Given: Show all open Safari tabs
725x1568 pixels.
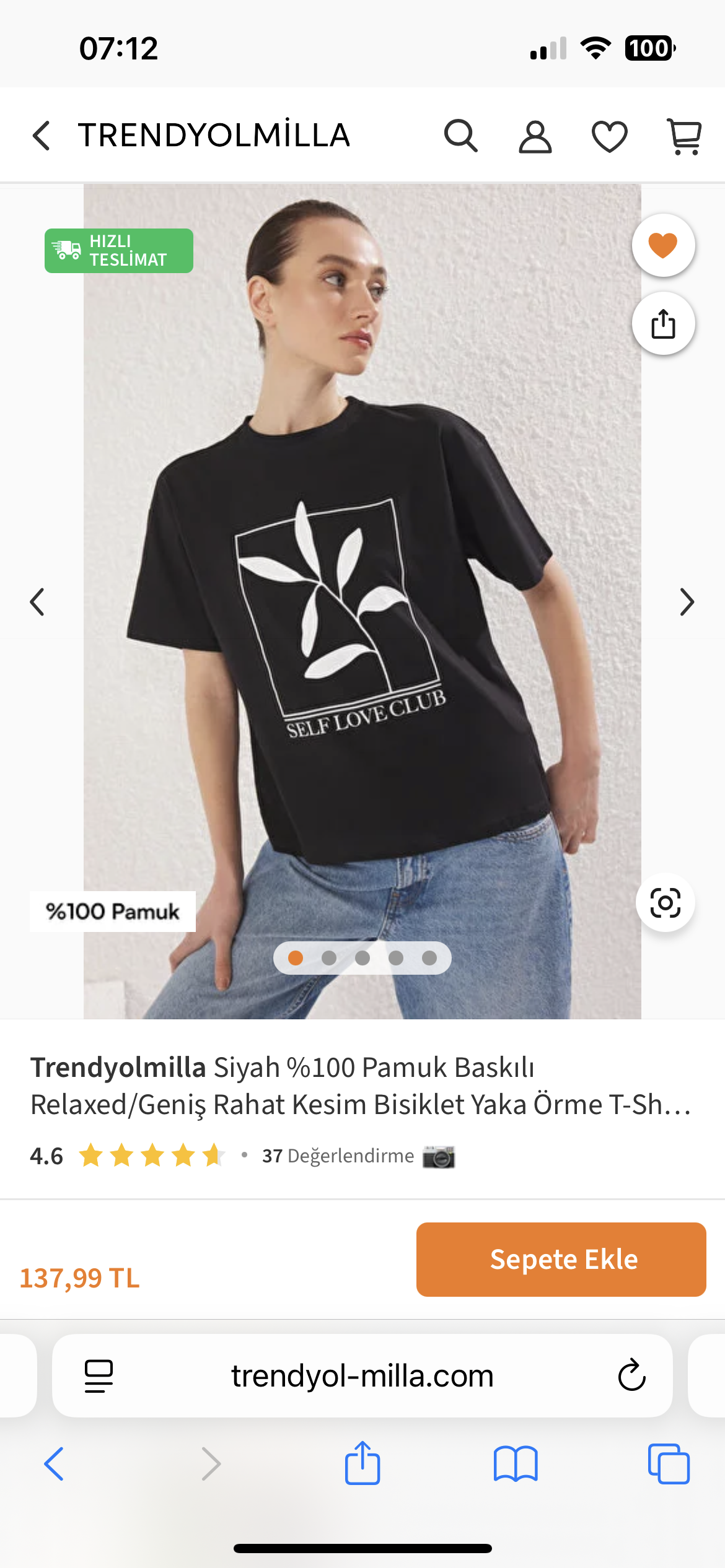Looking at the screenshot, I should (668, 1464).
